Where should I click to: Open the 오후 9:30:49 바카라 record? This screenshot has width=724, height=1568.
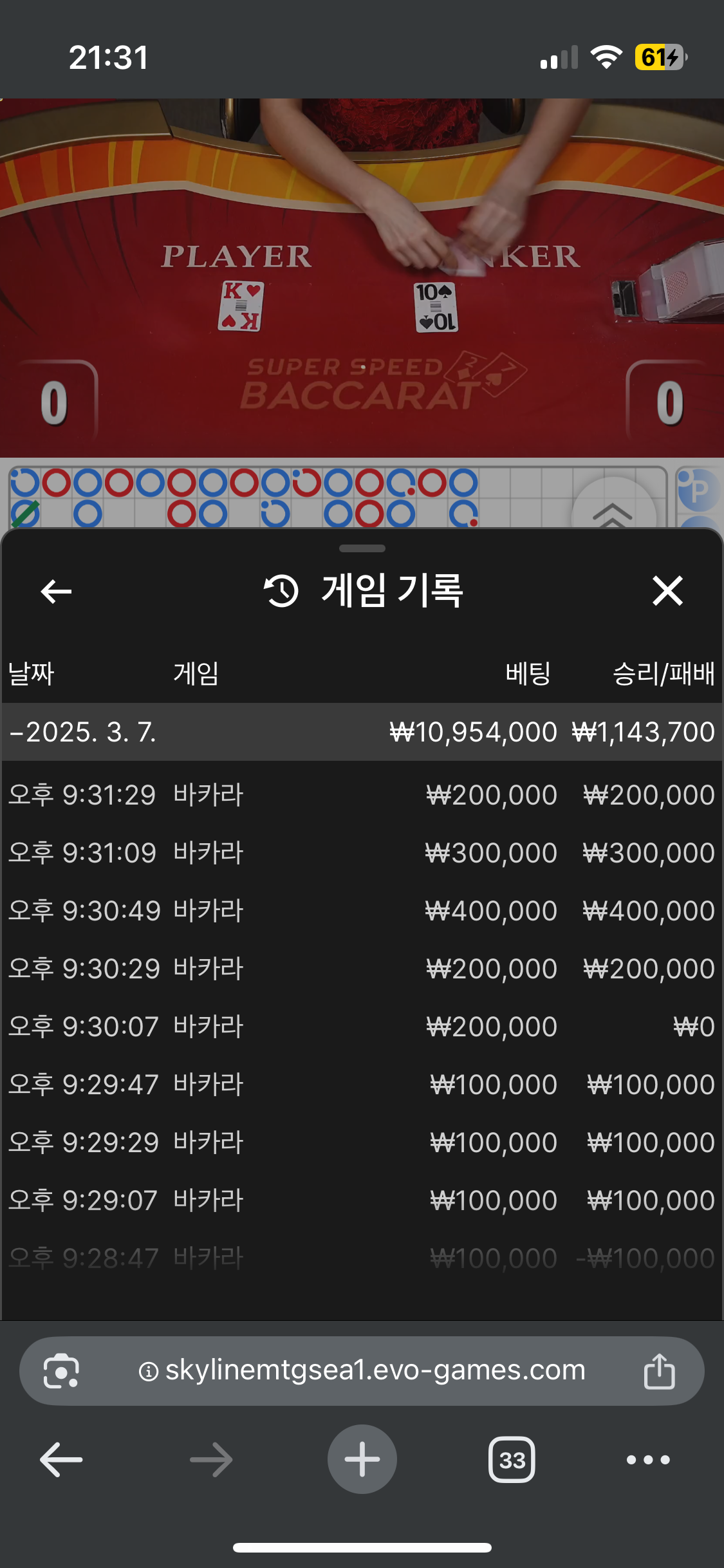[x=362, y=911]
